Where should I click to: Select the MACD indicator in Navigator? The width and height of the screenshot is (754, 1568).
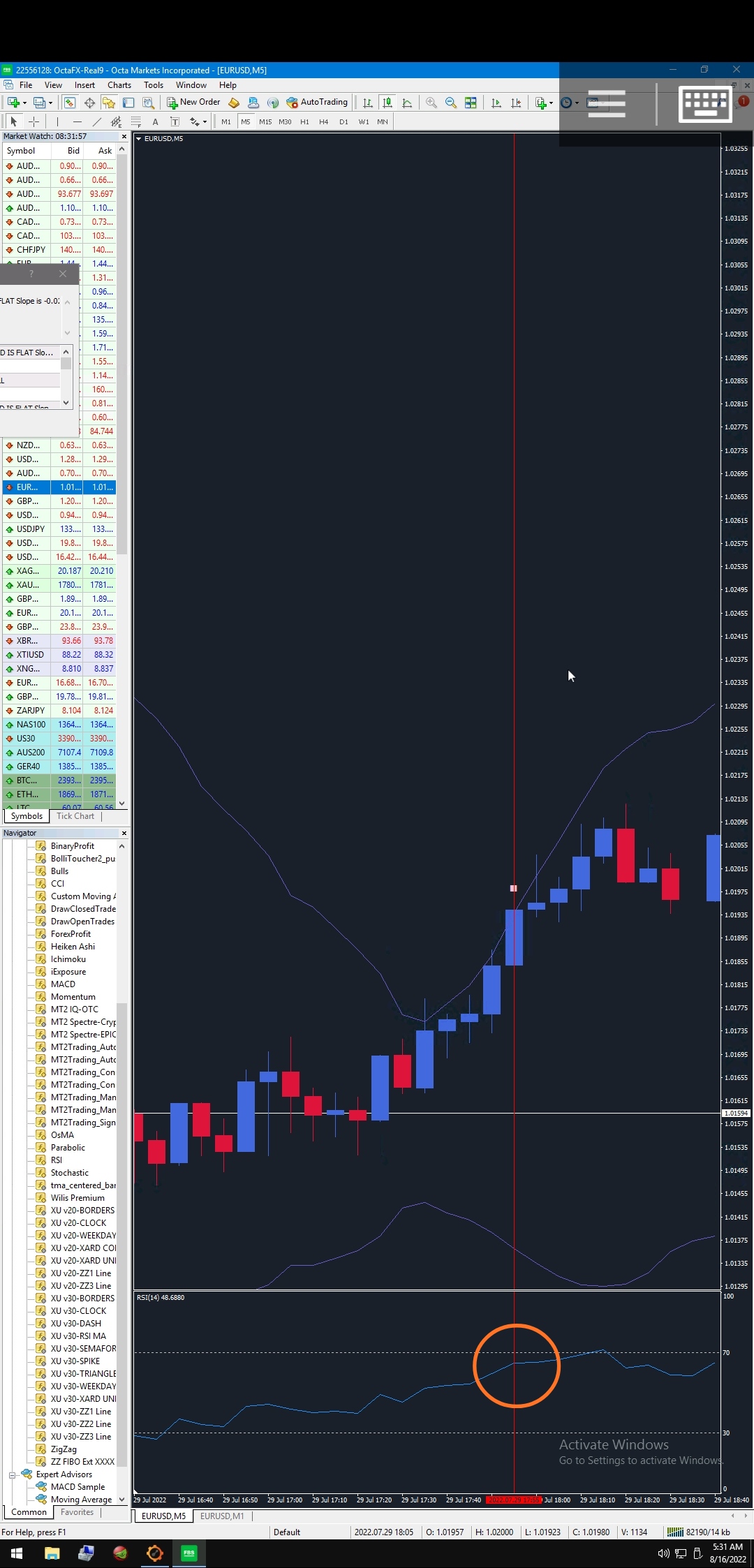point(63,984)
